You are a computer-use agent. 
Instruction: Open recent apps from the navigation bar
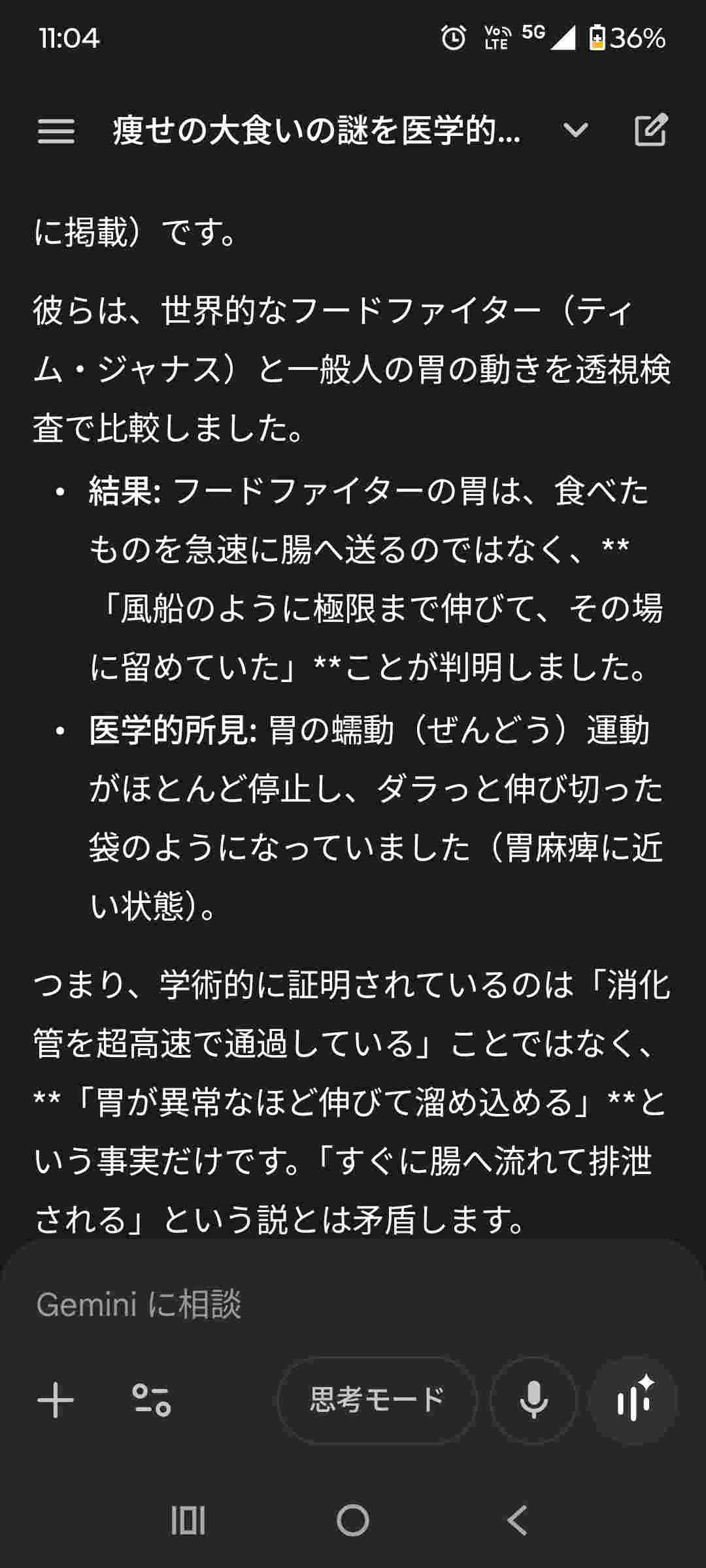188,1520
